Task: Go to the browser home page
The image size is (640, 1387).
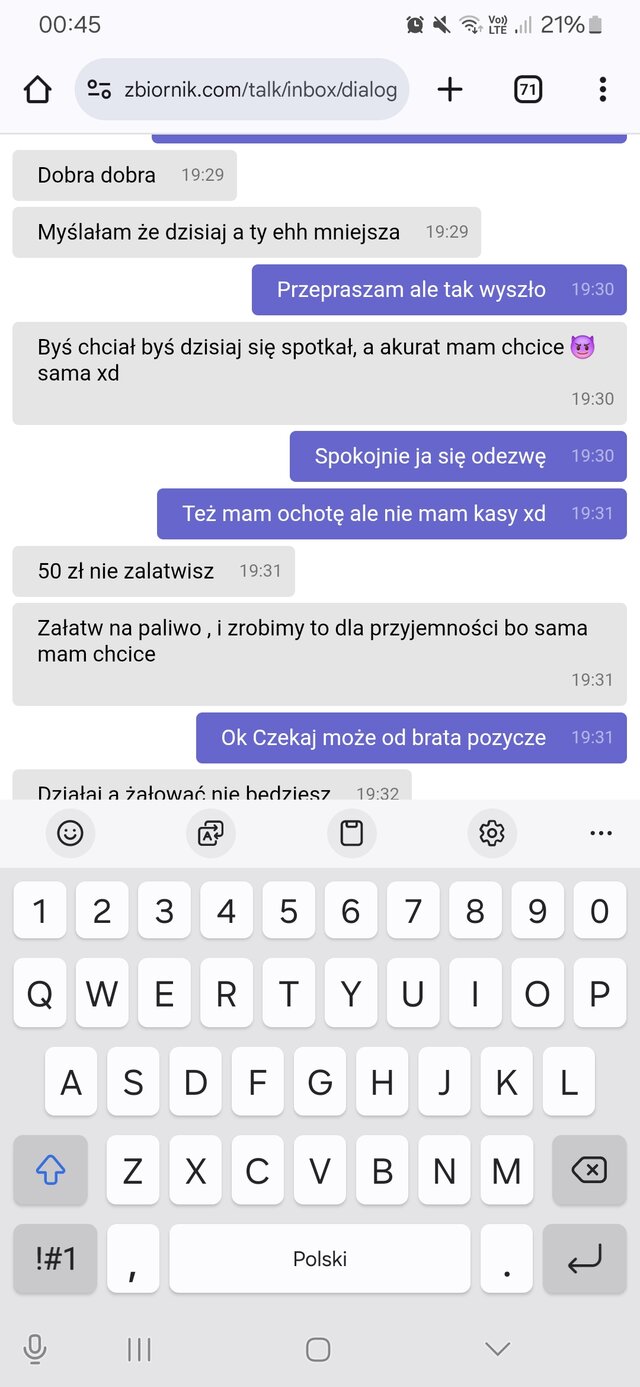Action: [x=37, y=90]
